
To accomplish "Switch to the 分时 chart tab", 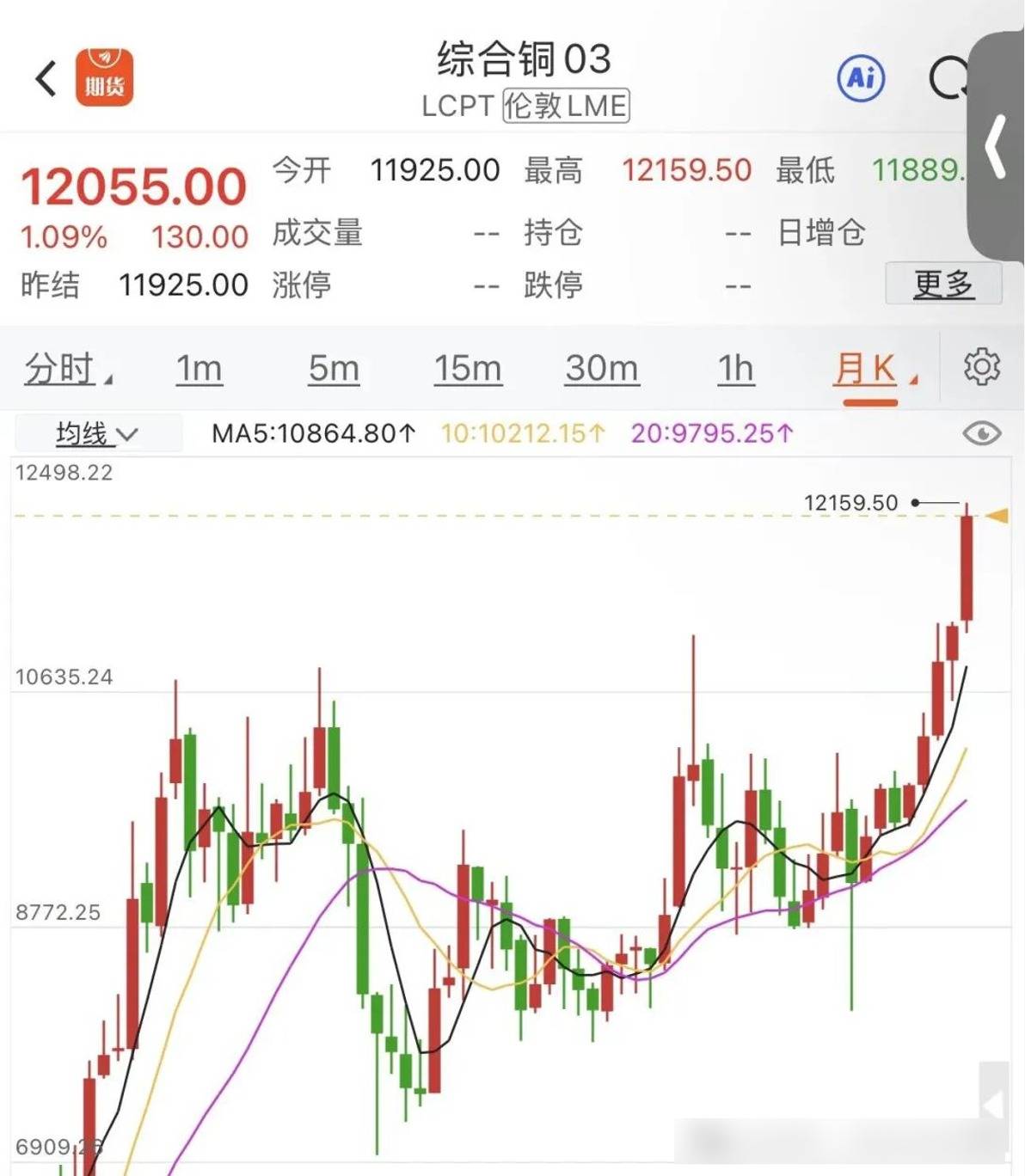I will pos(60,369).
